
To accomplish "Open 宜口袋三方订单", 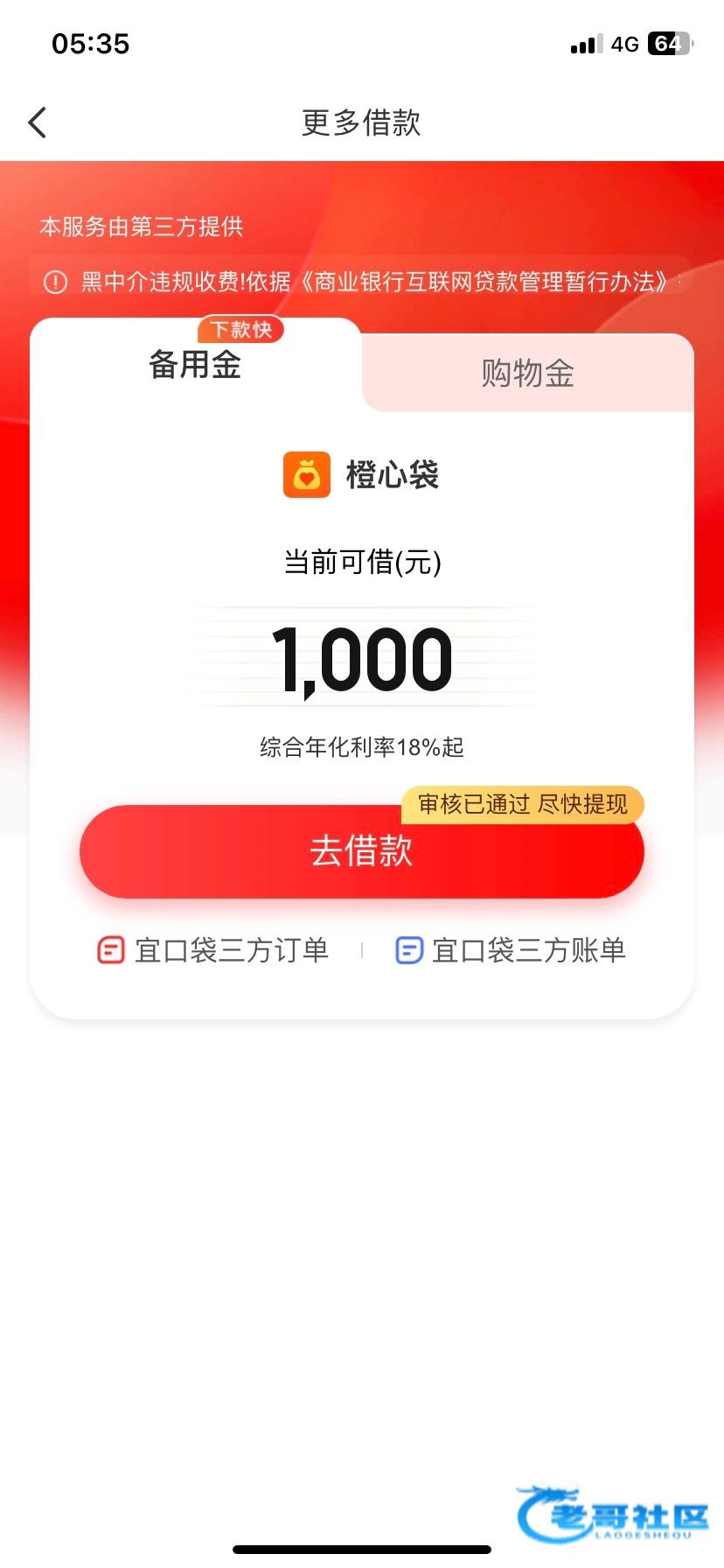I will point(213,950).
